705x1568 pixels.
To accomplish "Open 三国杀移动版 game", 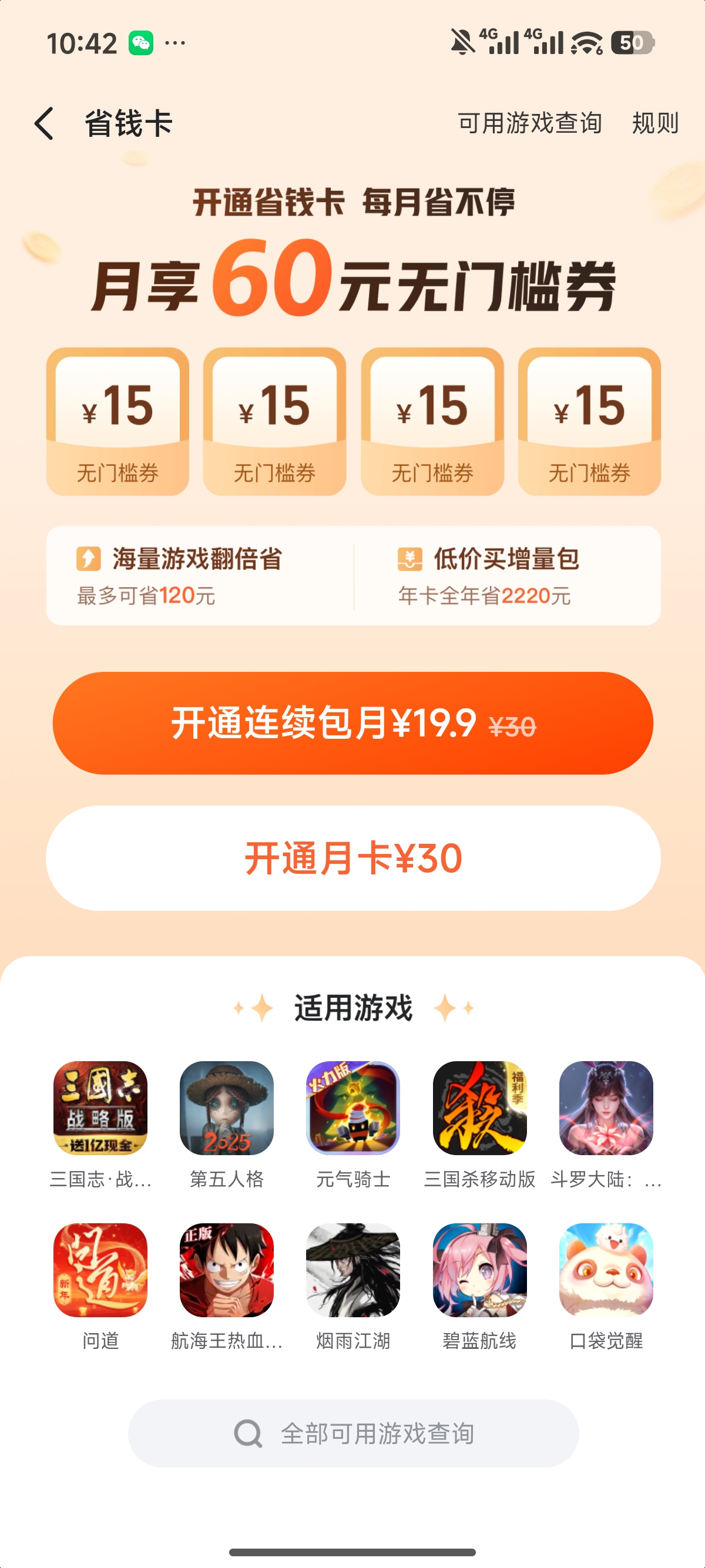I will pos(479,1108).
